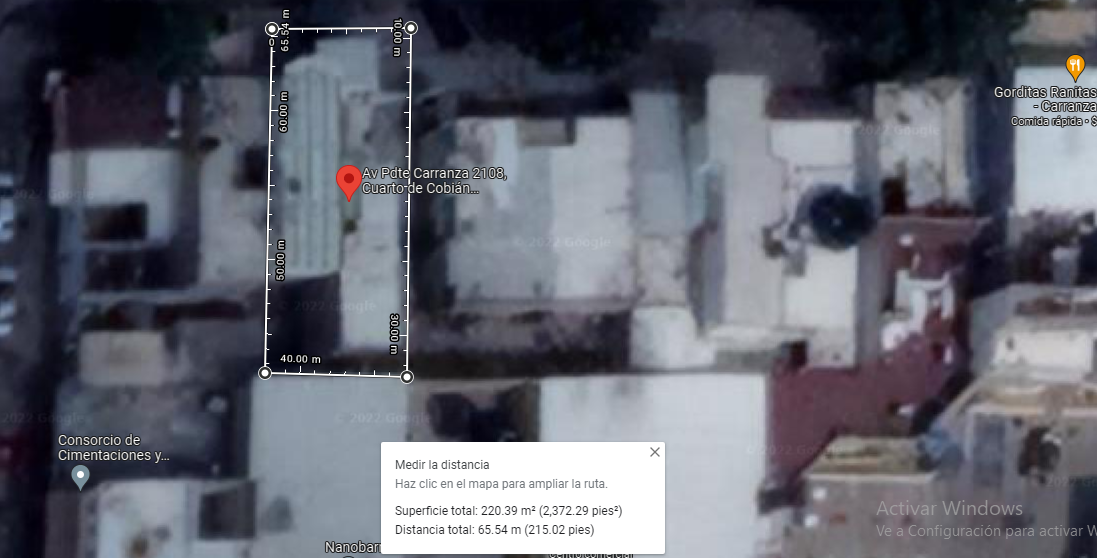Tap the measurement point below the 40.00 m label
The height and width of the screenshot is (558, 1097).
pyautogui.click(x=265, y=373)
